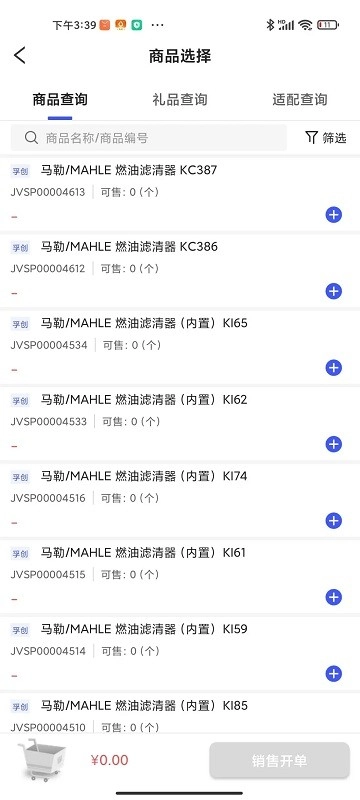This screenshot has width=360, height=800.
Task: Go back using the top-left arrow
Action: (x=19, y=55)
